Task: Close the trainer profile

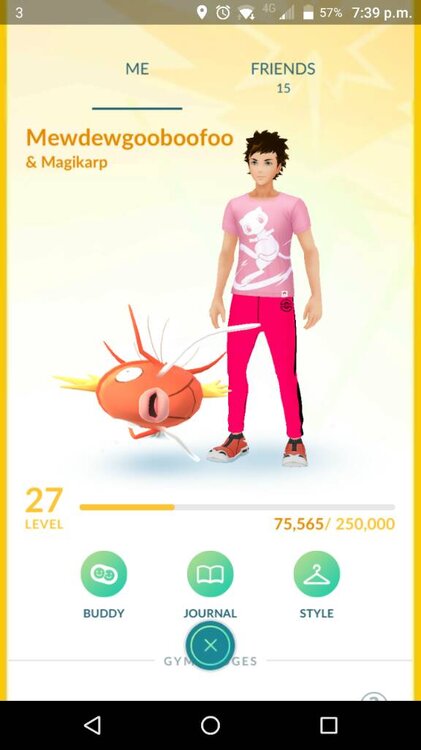Action: (x=210, y=645)
